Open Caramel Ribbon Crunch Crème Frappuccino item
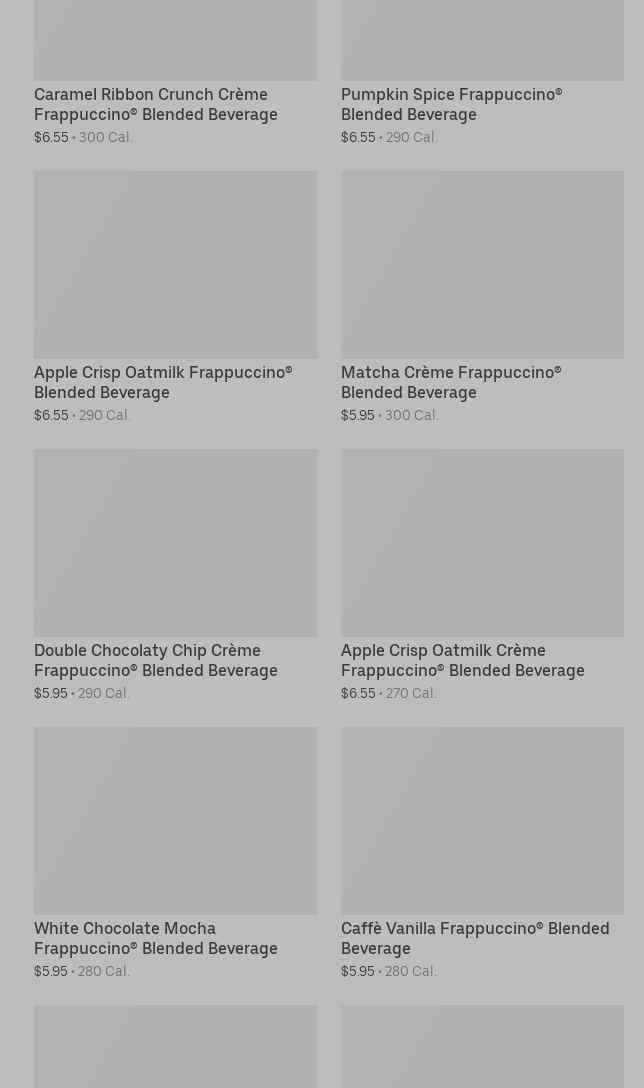This screenshot has width=644, height=1088. coord(176,72)
